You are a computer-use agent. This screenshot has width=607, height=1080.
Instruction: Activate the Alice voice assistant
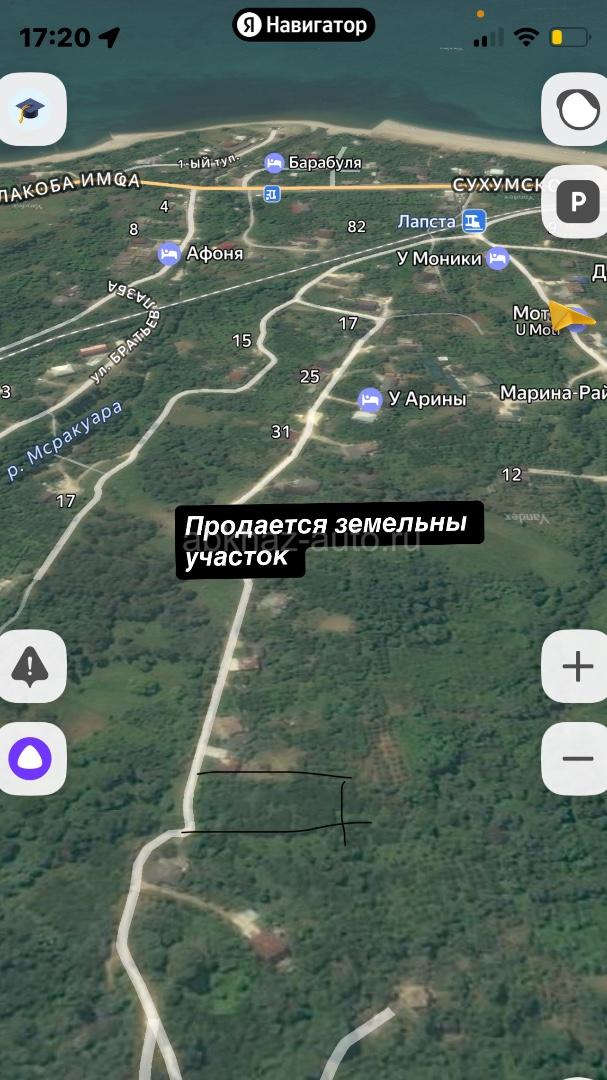click(32, 758)
